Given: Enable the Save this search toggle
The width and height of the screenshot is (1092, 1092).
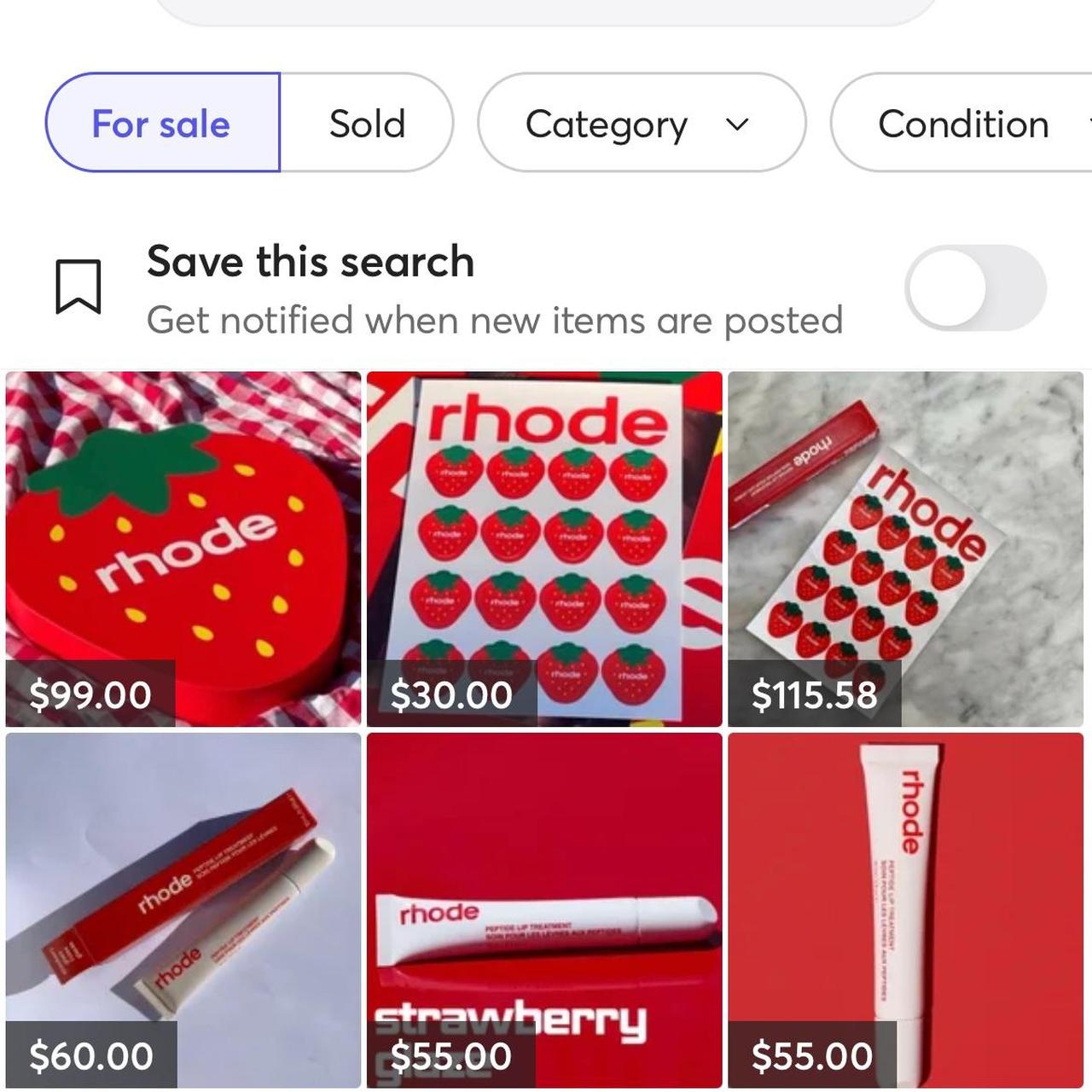Looking at the screenshot, I should point(975,288).
